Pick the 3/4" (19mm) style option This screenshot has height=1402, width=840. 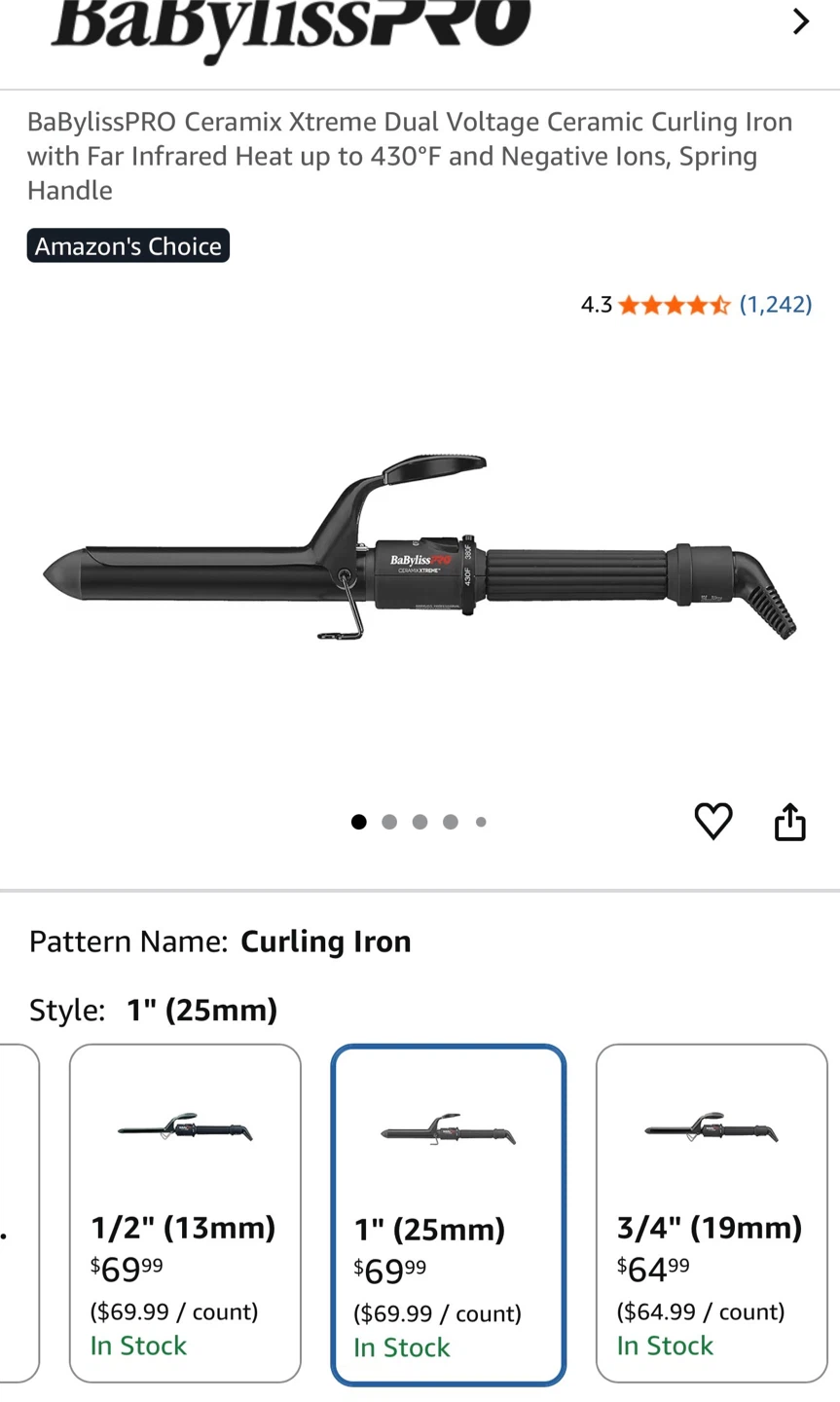711,1212
